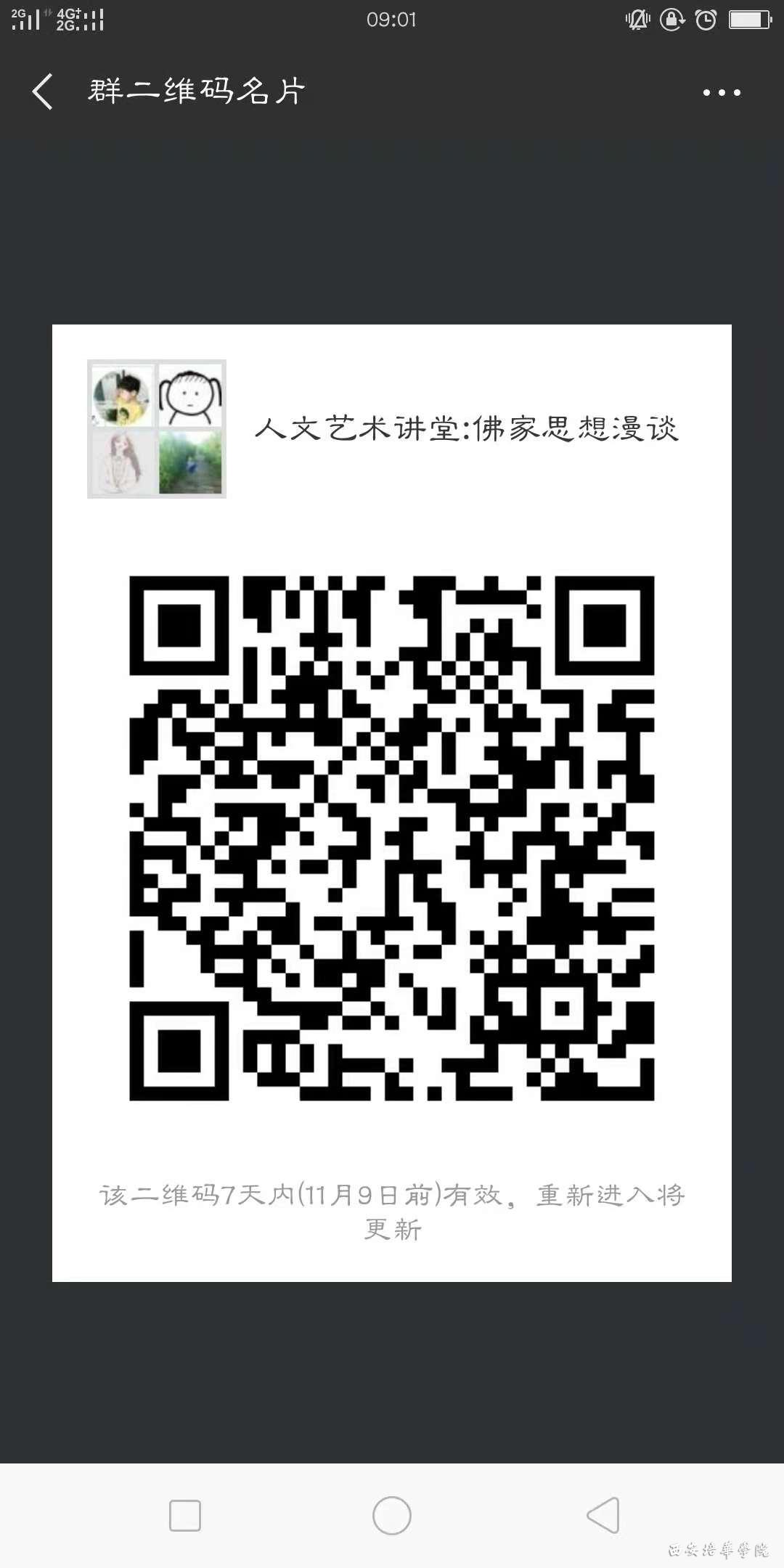Go back from the group QR code page
This screenshot has width=784, height=1568.
coord(42,92)
